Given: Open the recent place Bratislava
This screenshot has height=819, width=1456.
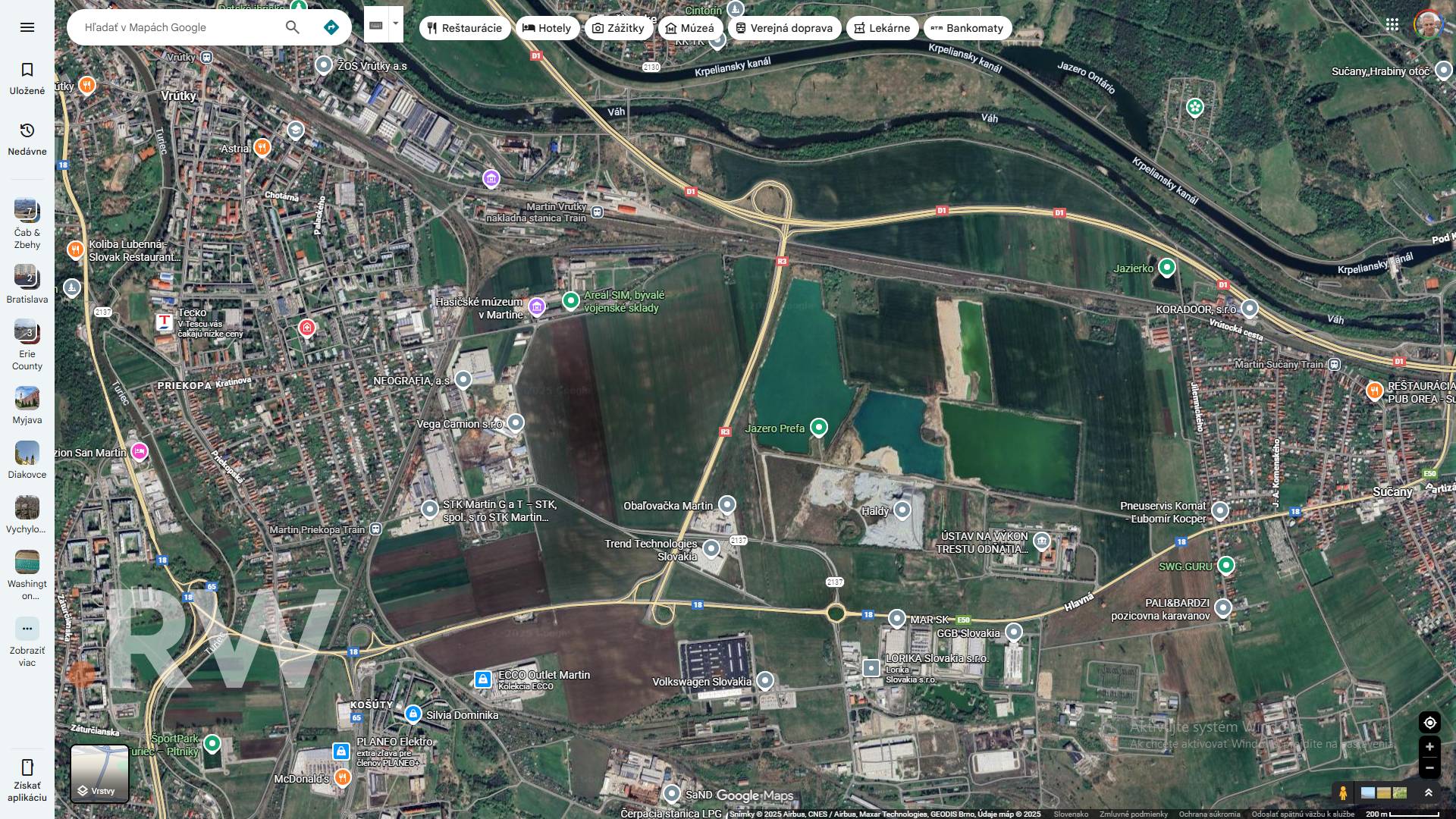Looking at the screenshot, I should tap(27, 284).
